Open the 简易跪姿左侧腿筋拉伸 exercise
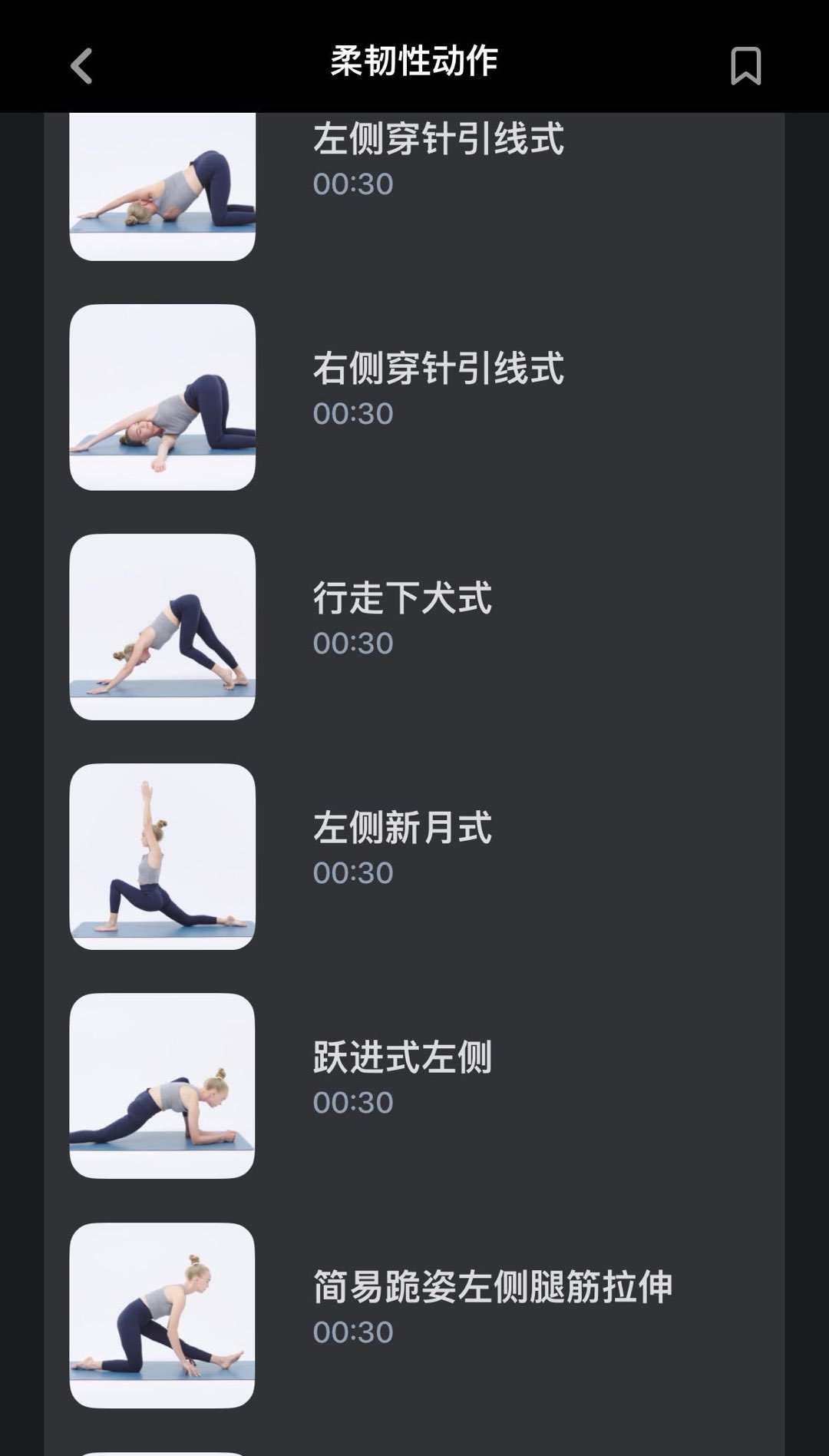 click(x=414, y=1315)
